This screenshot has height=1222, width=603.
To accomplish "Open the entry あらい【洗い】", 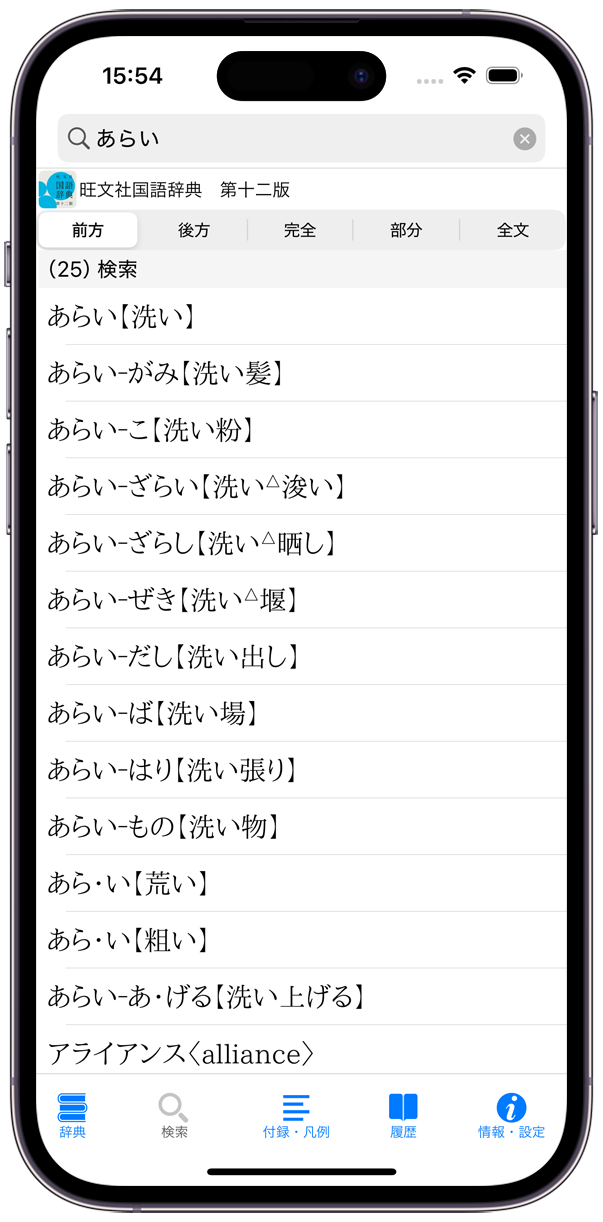I will (300, 317).
